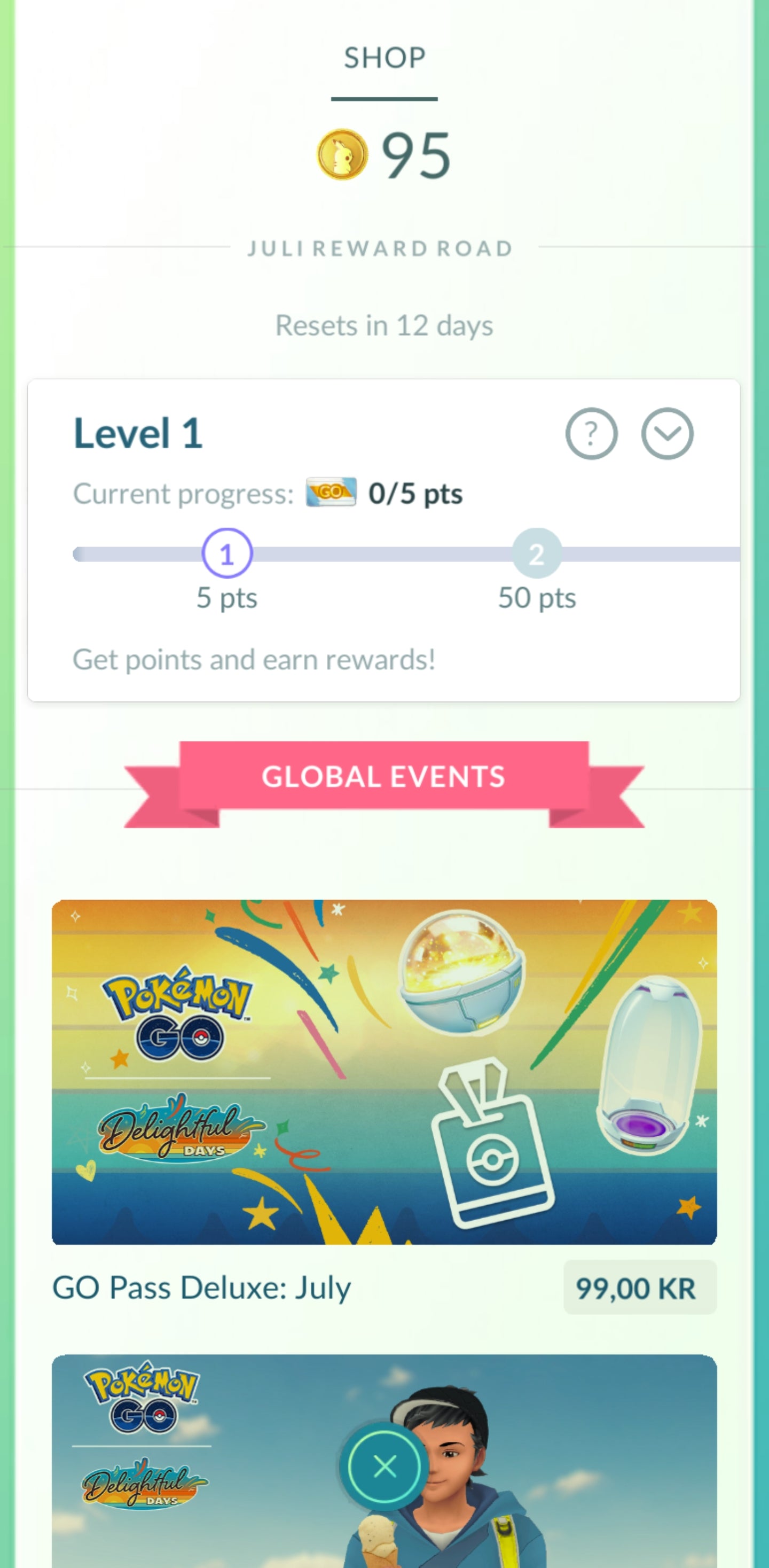Close the shop with the X button
Screen dimensions: 769x1568
click(384, 1466)
